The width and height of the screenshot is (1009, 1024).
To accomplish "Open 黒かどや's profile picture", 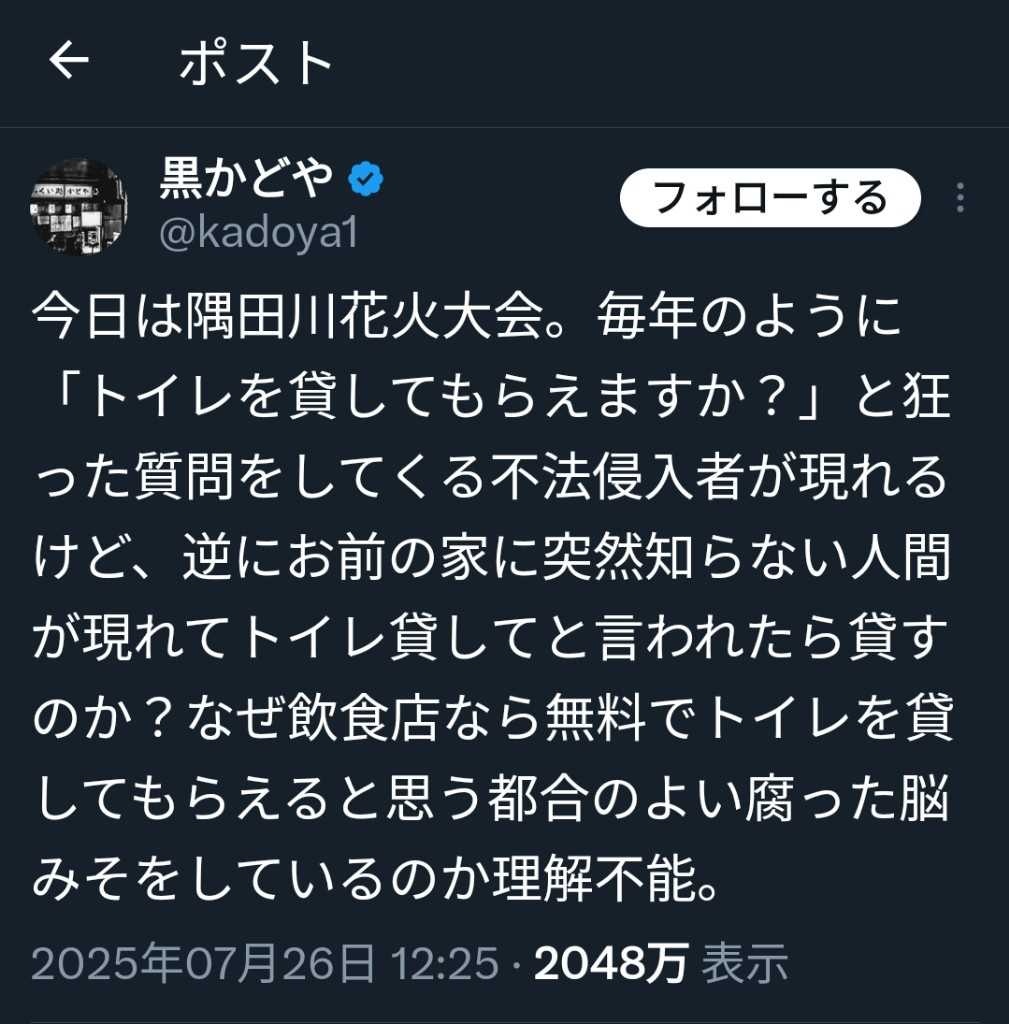I will pos(77,206).
